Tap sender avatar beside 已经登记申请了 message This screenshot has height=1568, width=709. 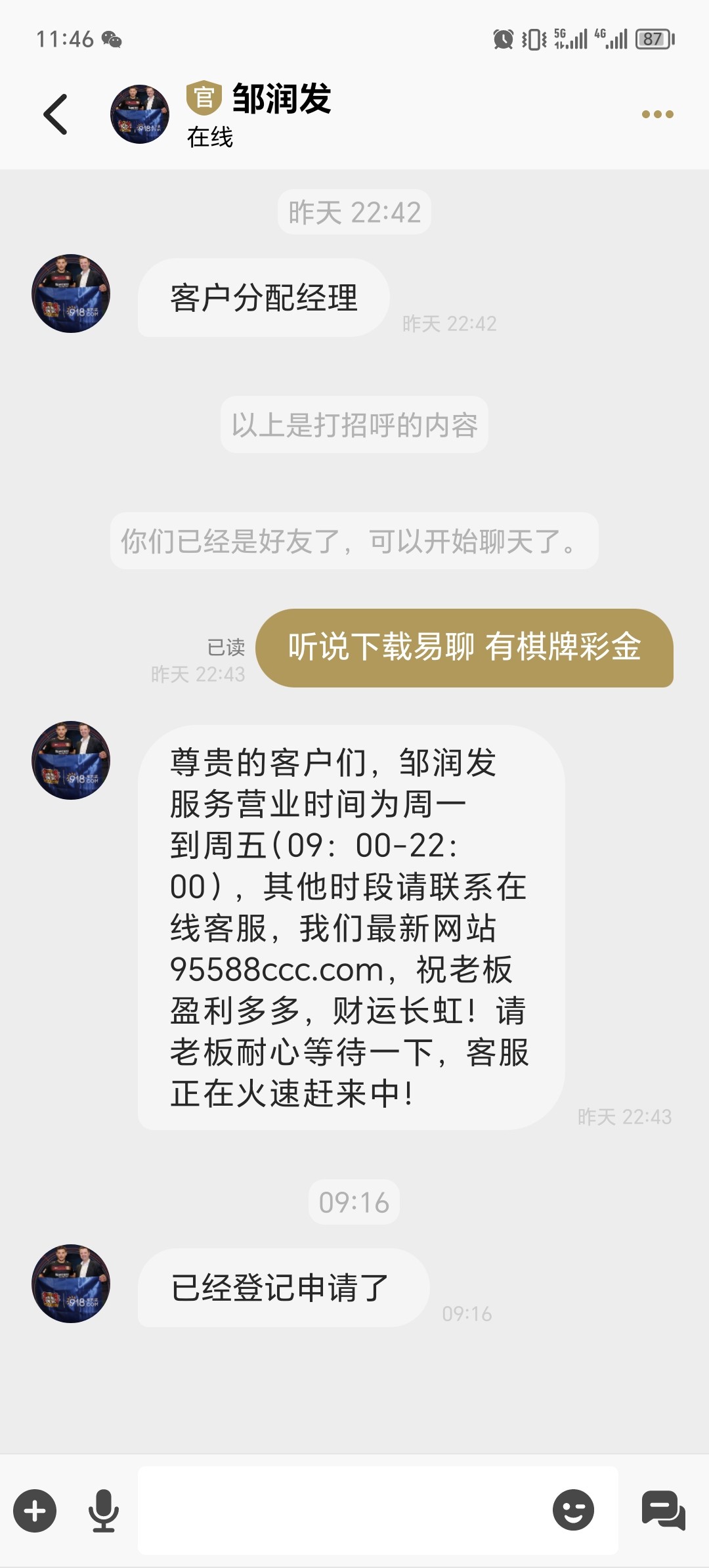(x=71, y=1284)
